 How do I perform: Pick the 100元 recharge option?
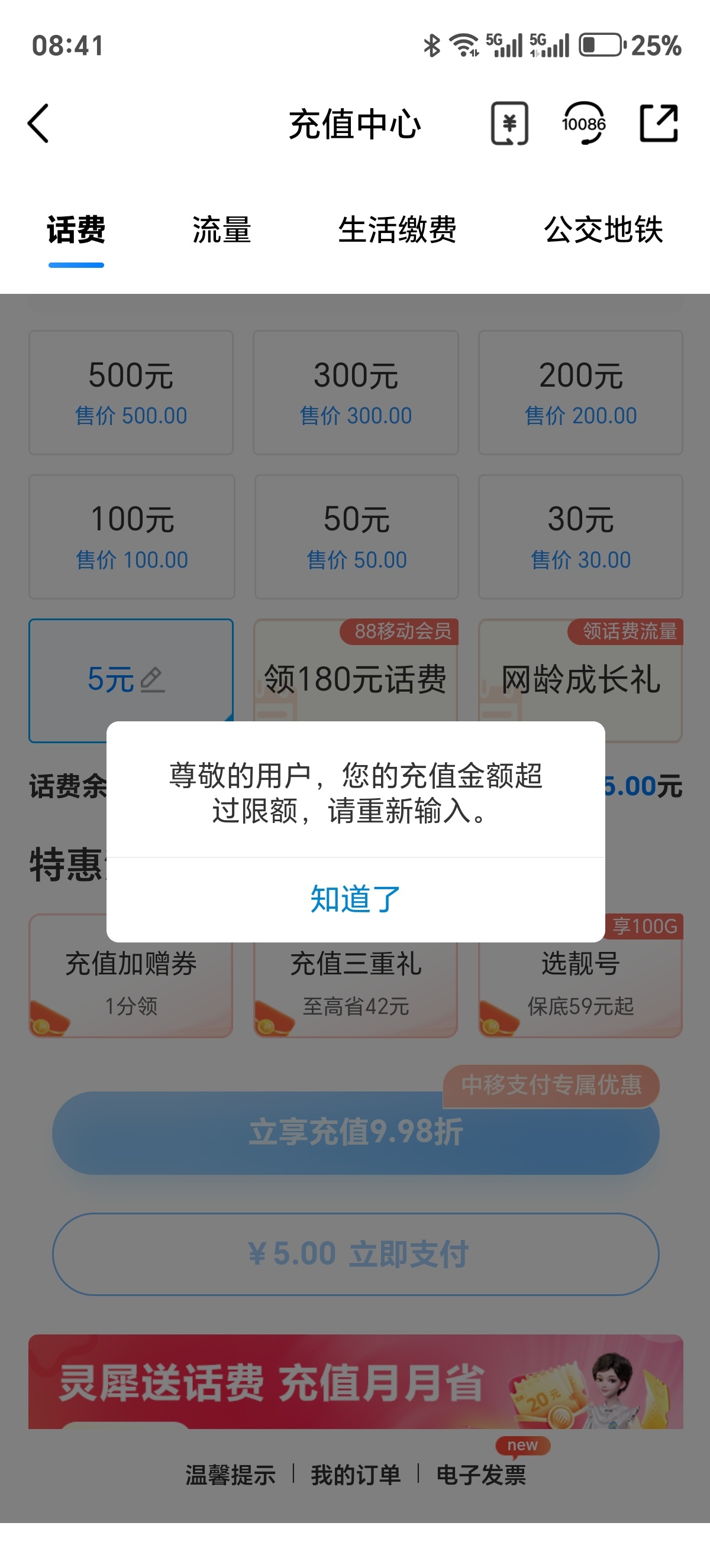pyautogui.click(x=131, y=536)
